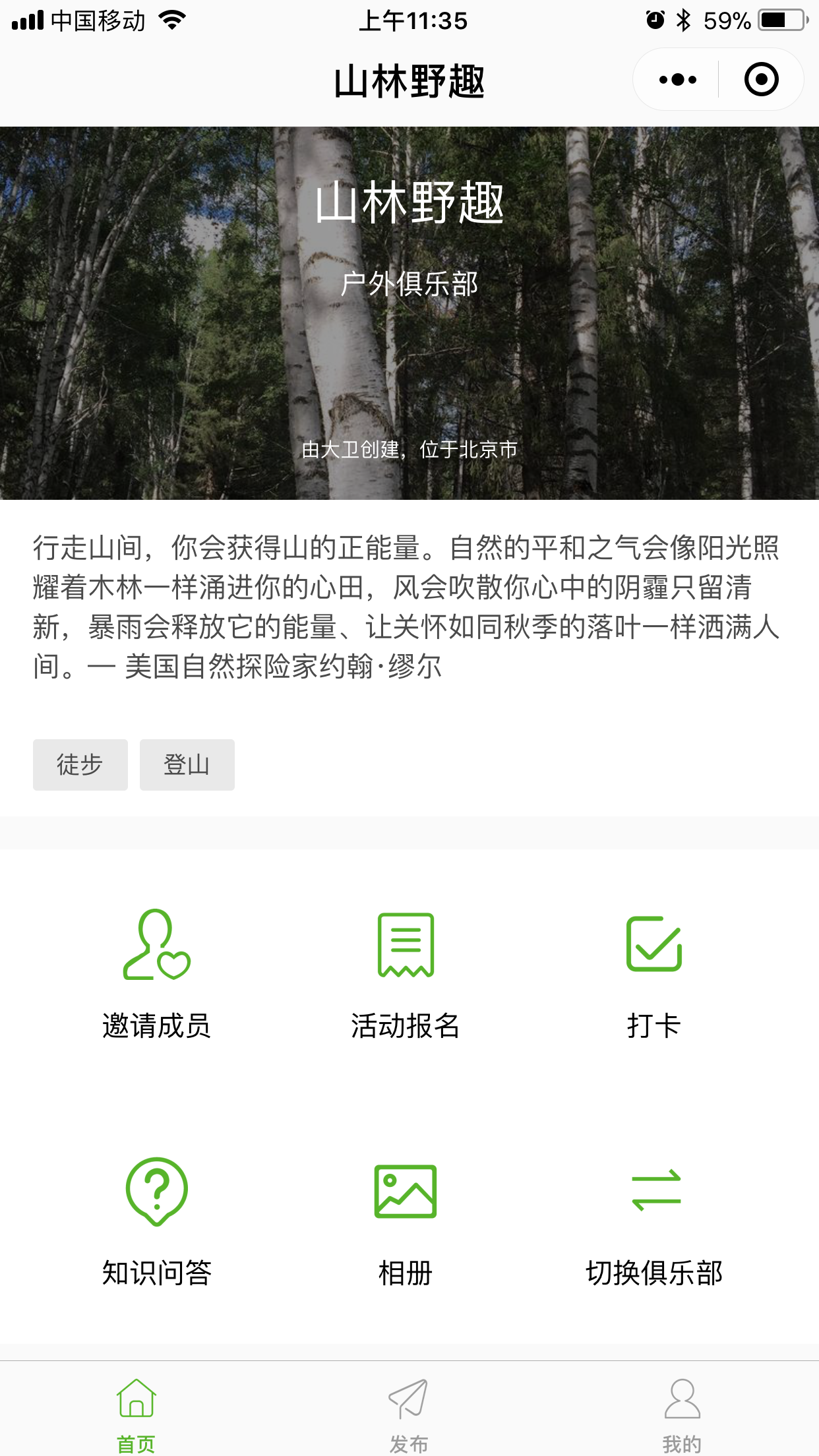Select the 徒步 tag chip
Screen dimensions: 819x1456
(80, 764)
